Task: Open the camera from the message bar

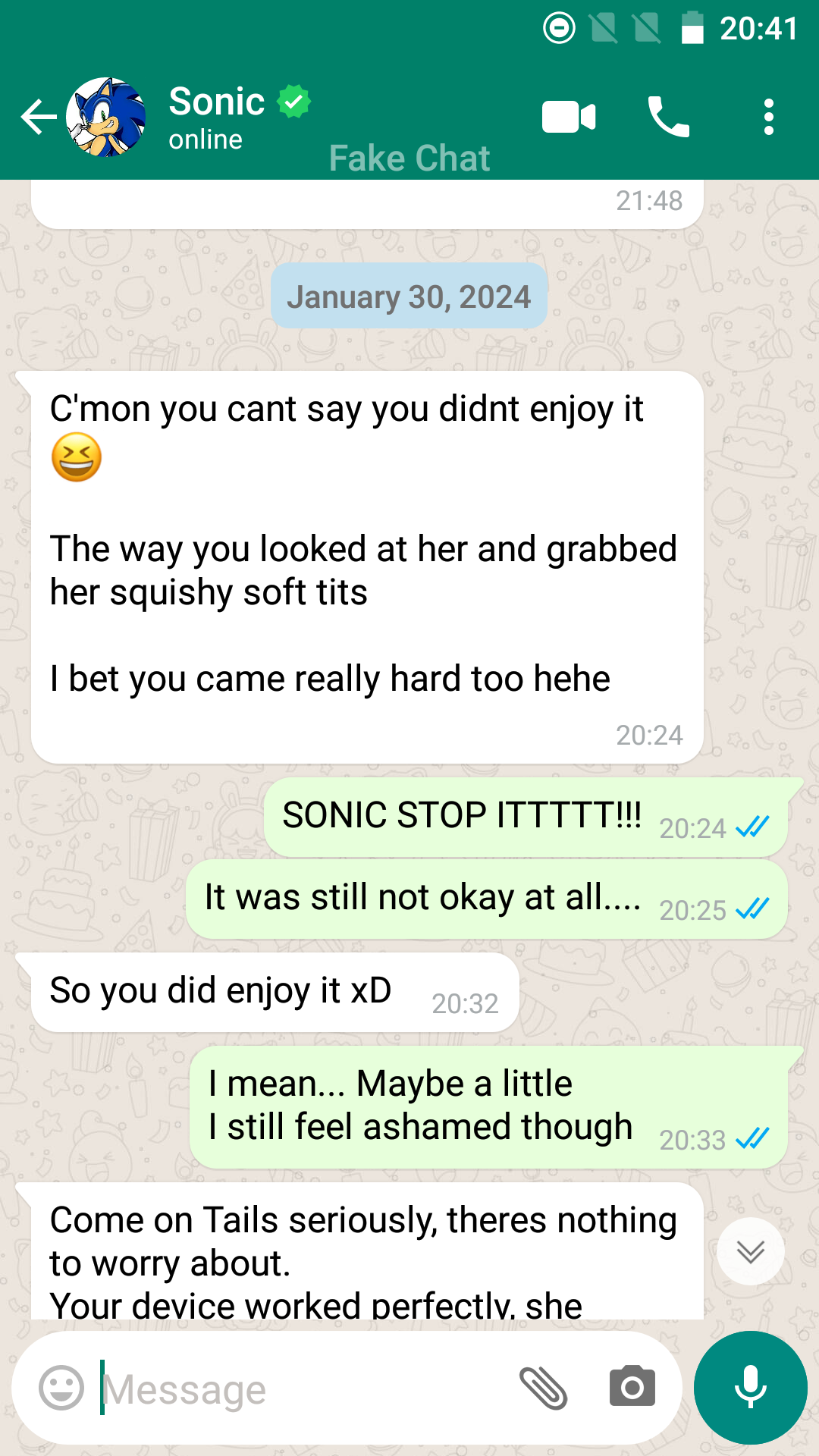Action: [x=632, y=1388]
